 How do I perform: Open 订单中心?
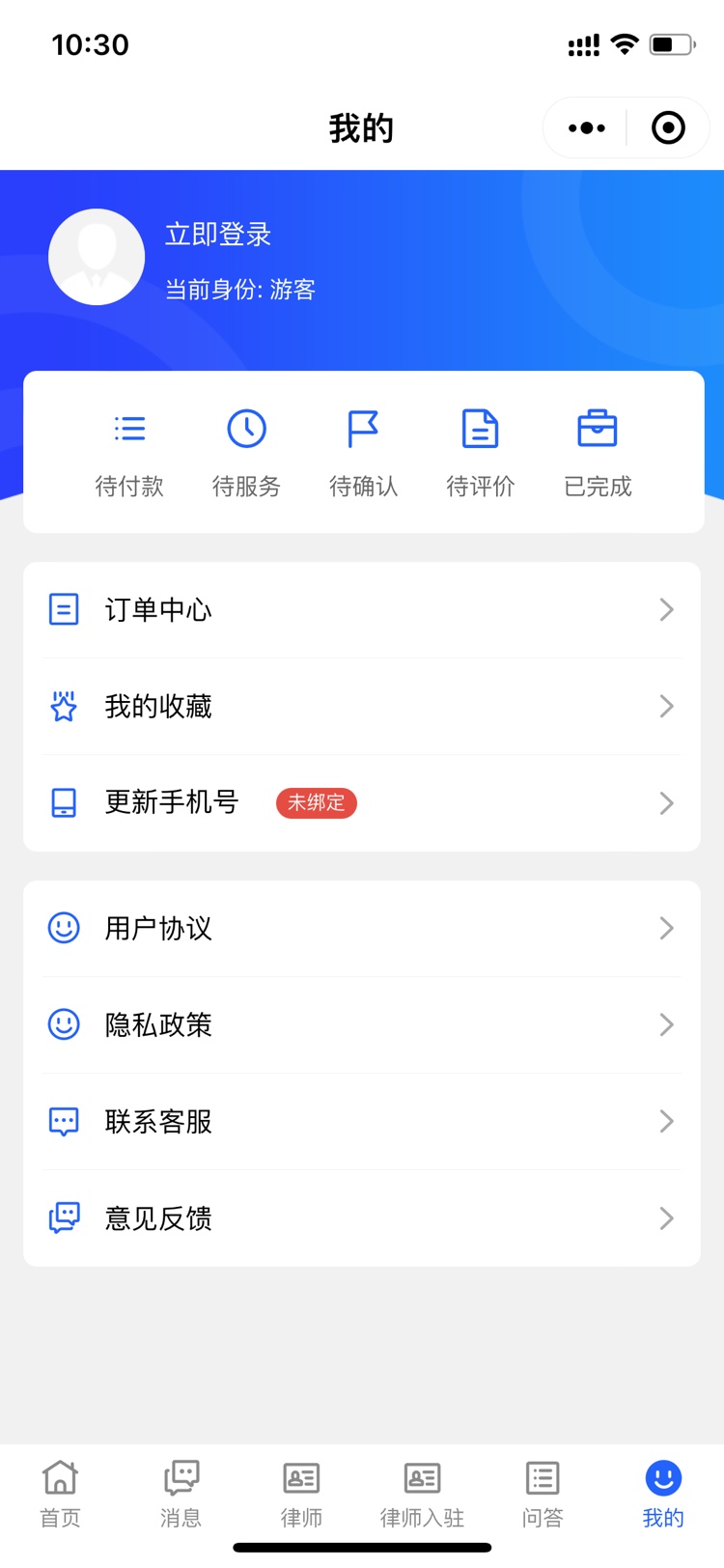point(362,610)
